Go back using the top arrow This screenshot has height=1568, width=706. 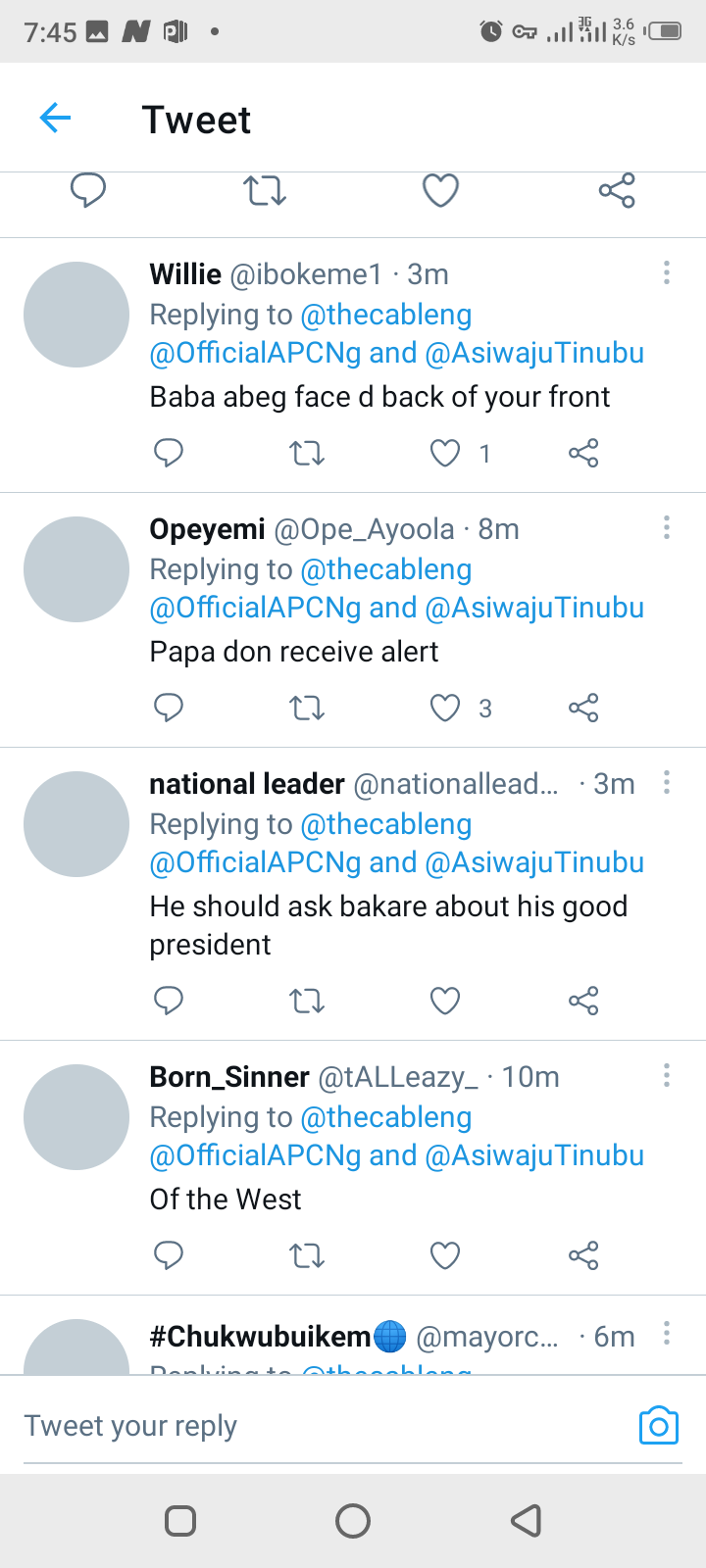tap(55, 119)
